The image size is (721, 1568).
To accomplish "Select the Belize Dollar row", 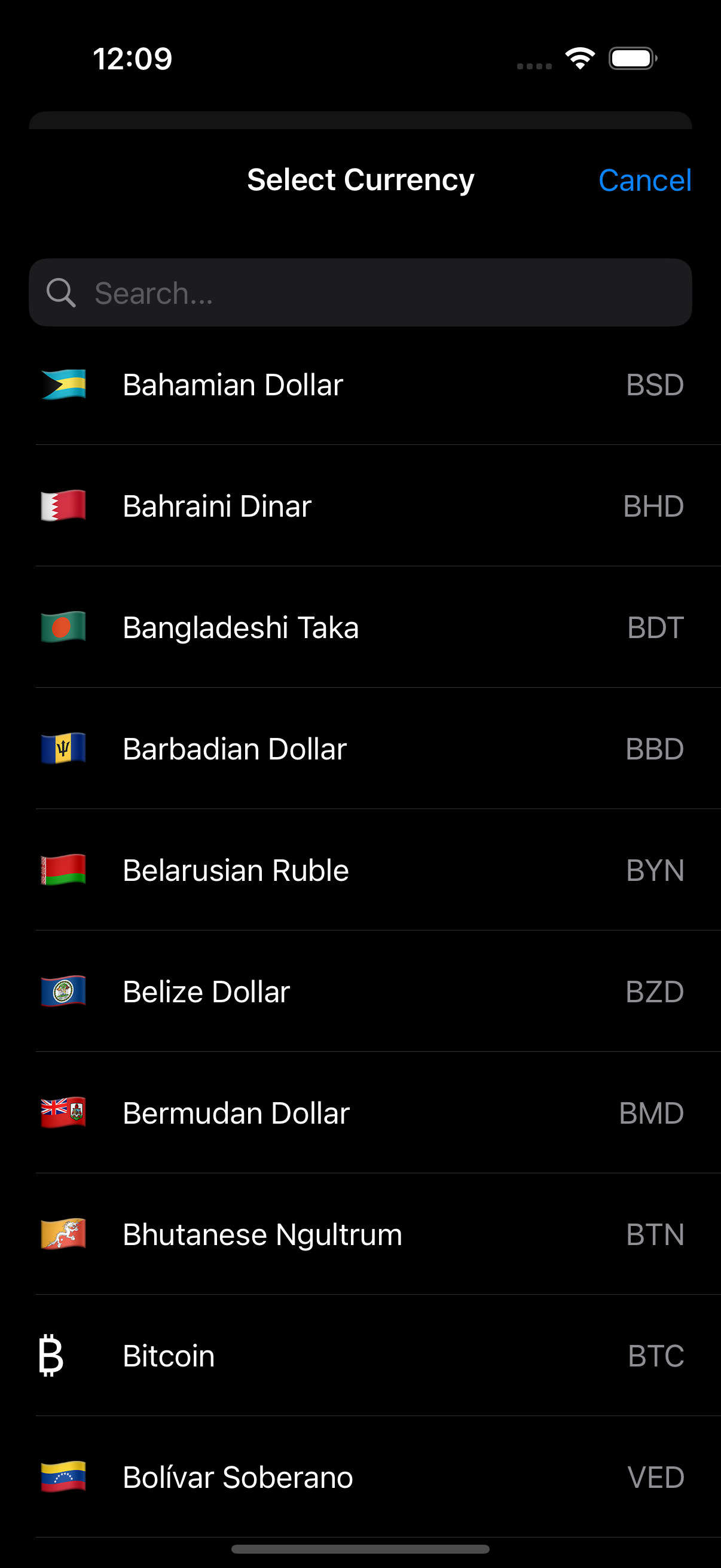I will pyautogui.click(x=360, y=991).
